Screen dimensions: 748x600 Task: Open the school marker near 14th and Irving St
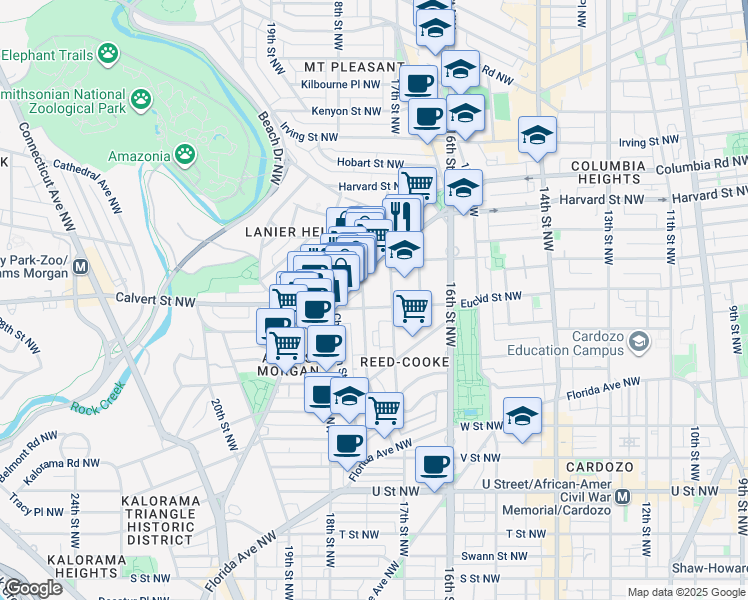(537, 136)
